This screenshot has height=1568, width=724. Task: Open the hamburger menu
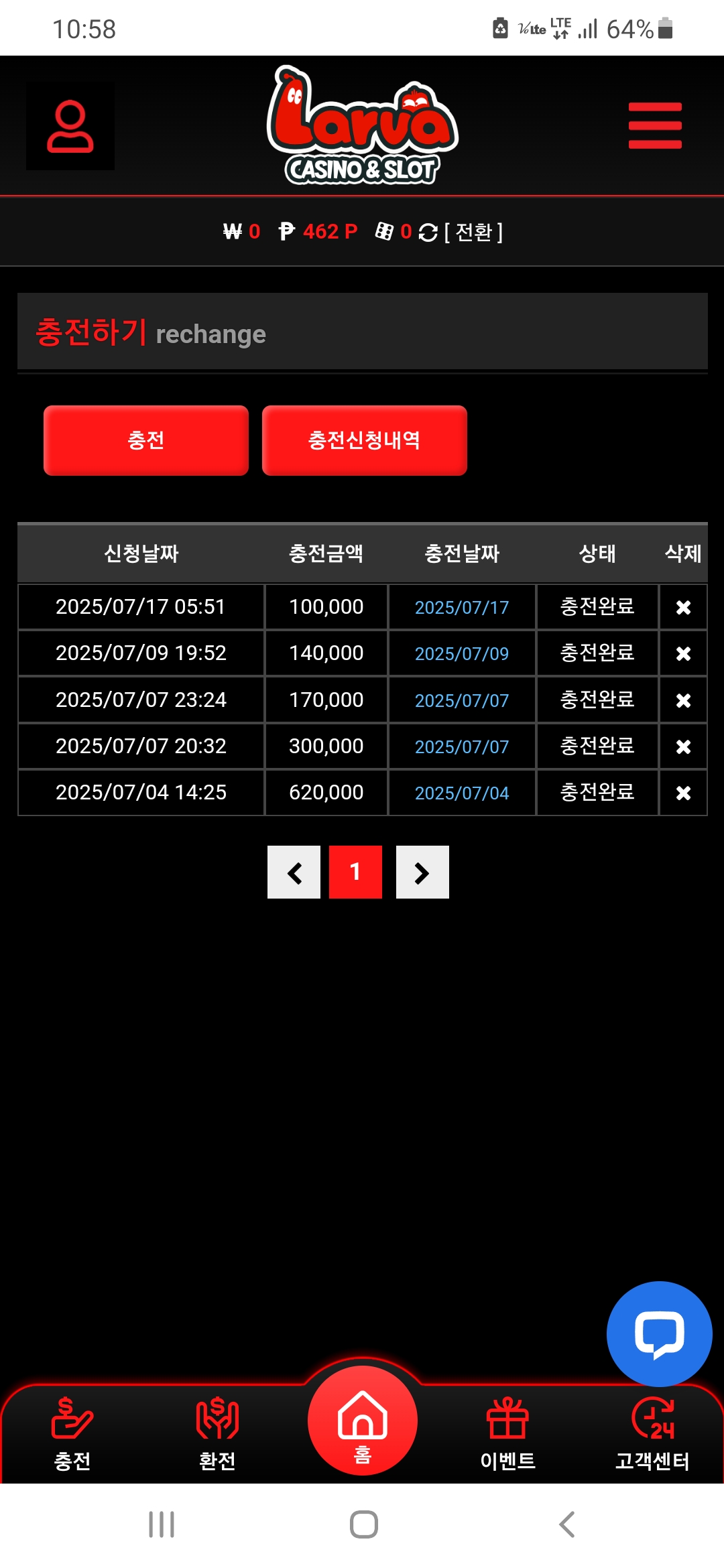[x=655, y=126]
